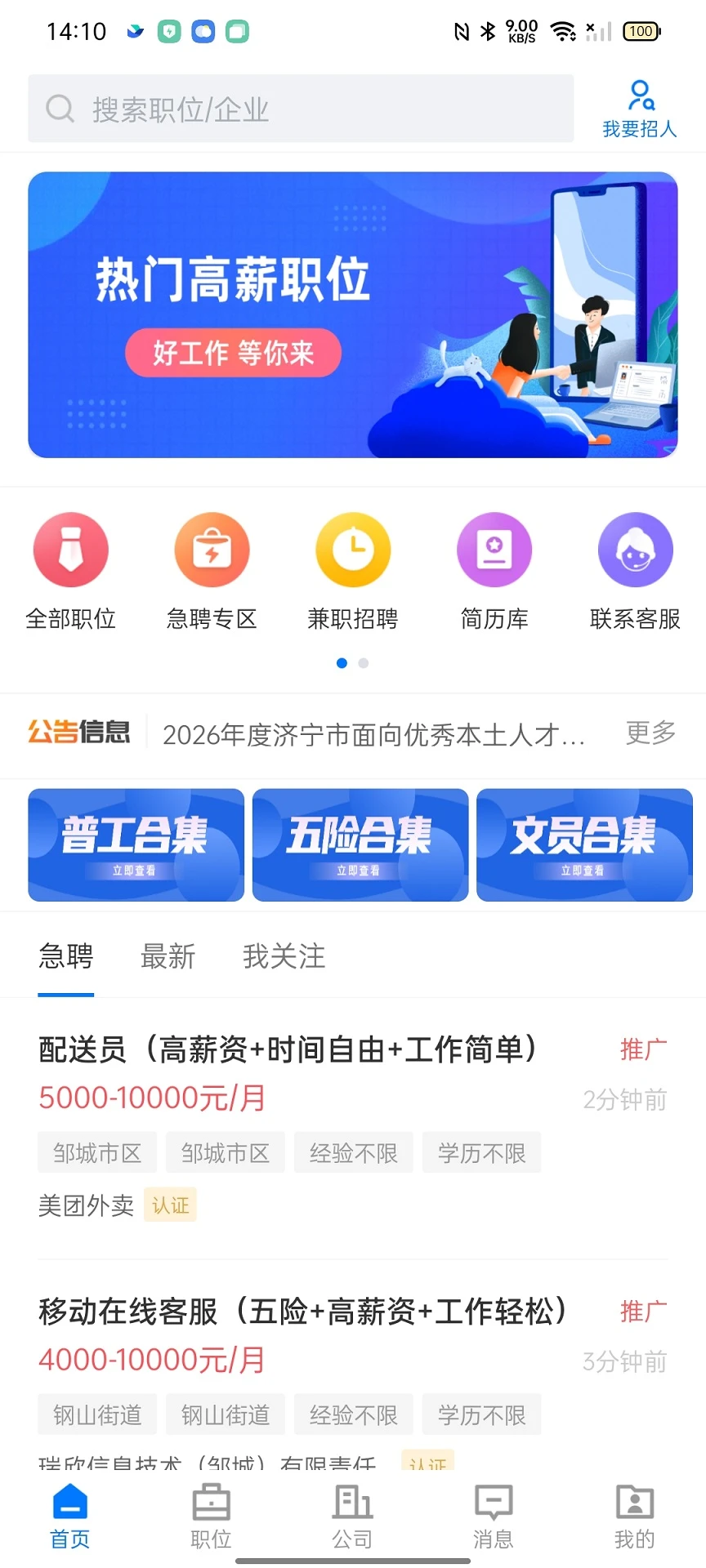This screenshot has width=706, height=1568.
Task: Open the 公司 icon in bottom navigation
Action: coord(351,1515)
